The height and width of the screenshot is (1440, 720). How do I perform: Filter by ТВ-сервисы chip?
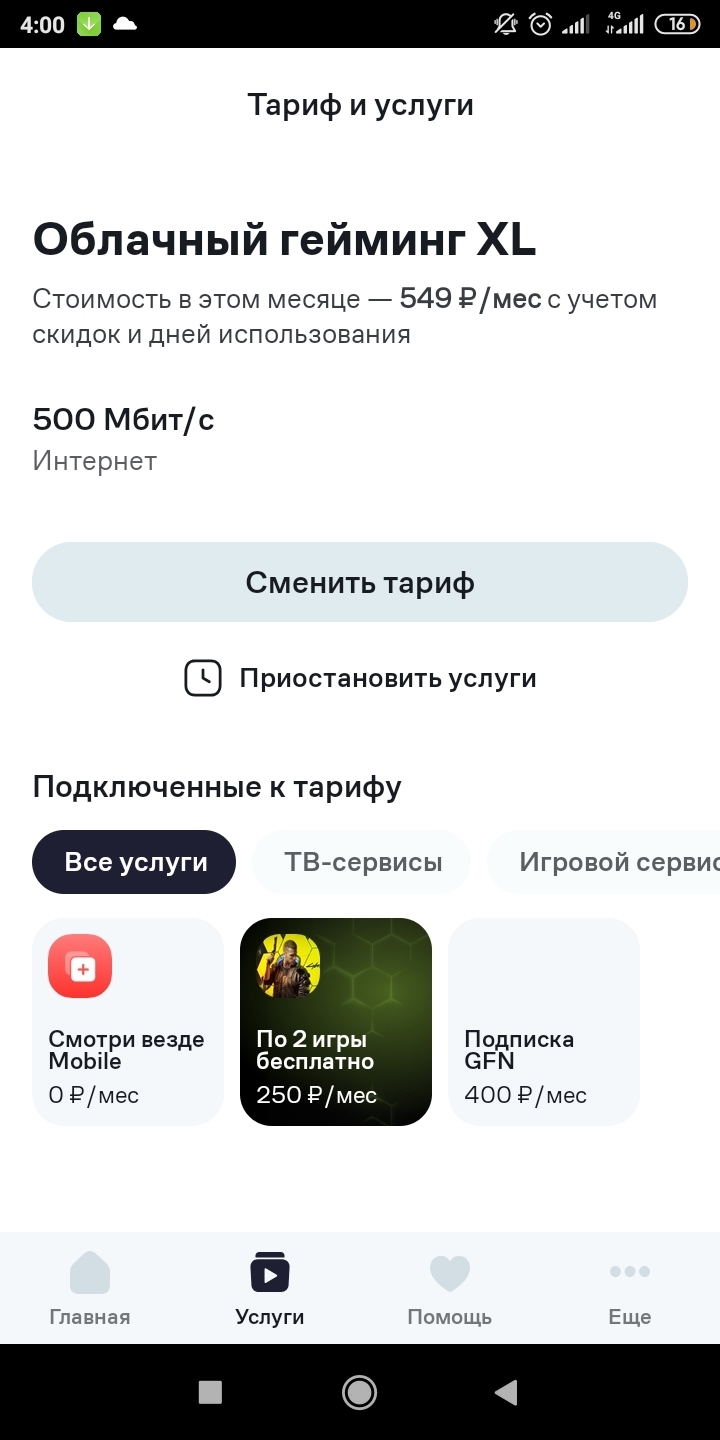coord(362,862)
